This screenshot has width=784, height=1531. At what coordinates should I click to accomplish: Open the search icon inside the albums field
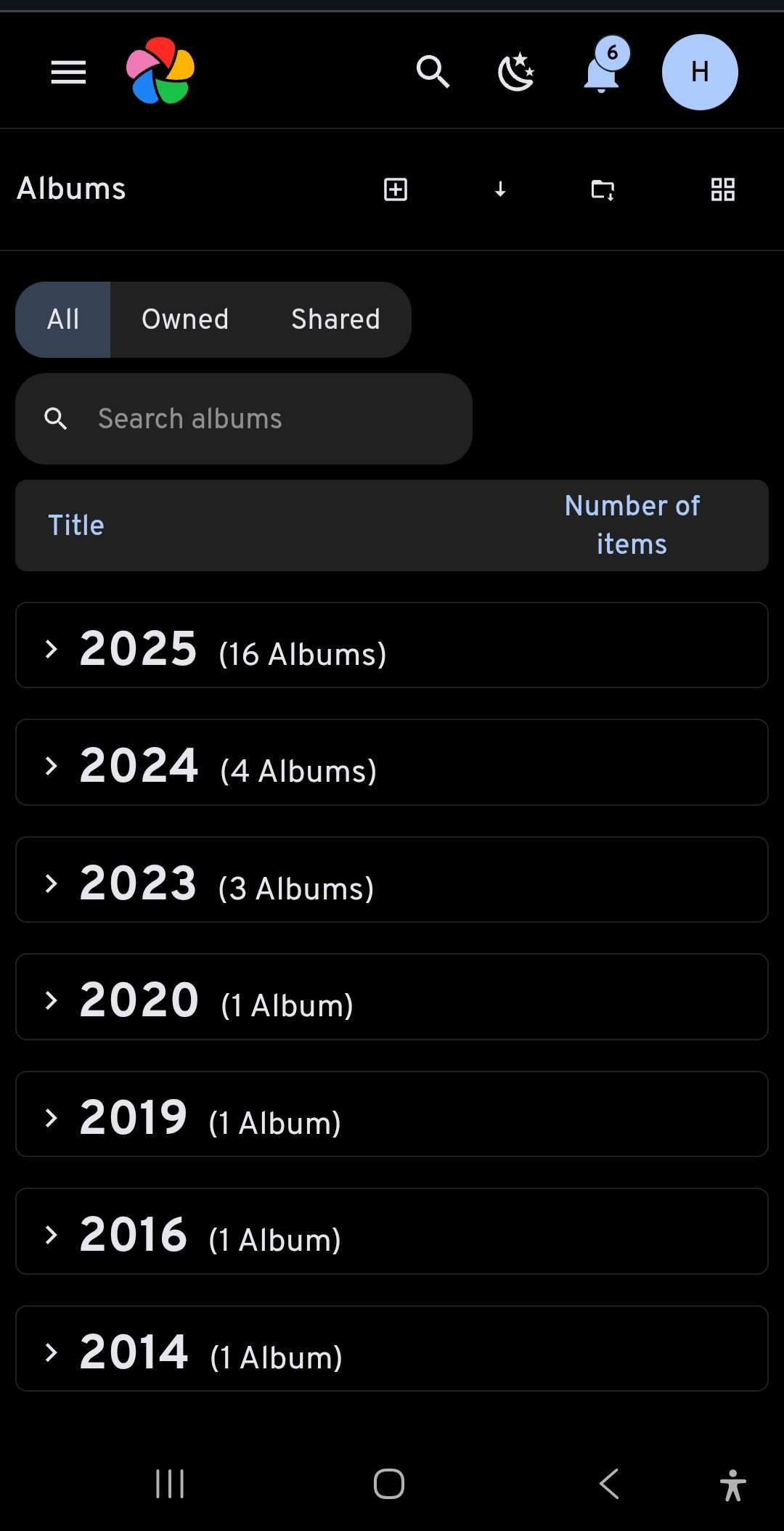click(56, 418)
